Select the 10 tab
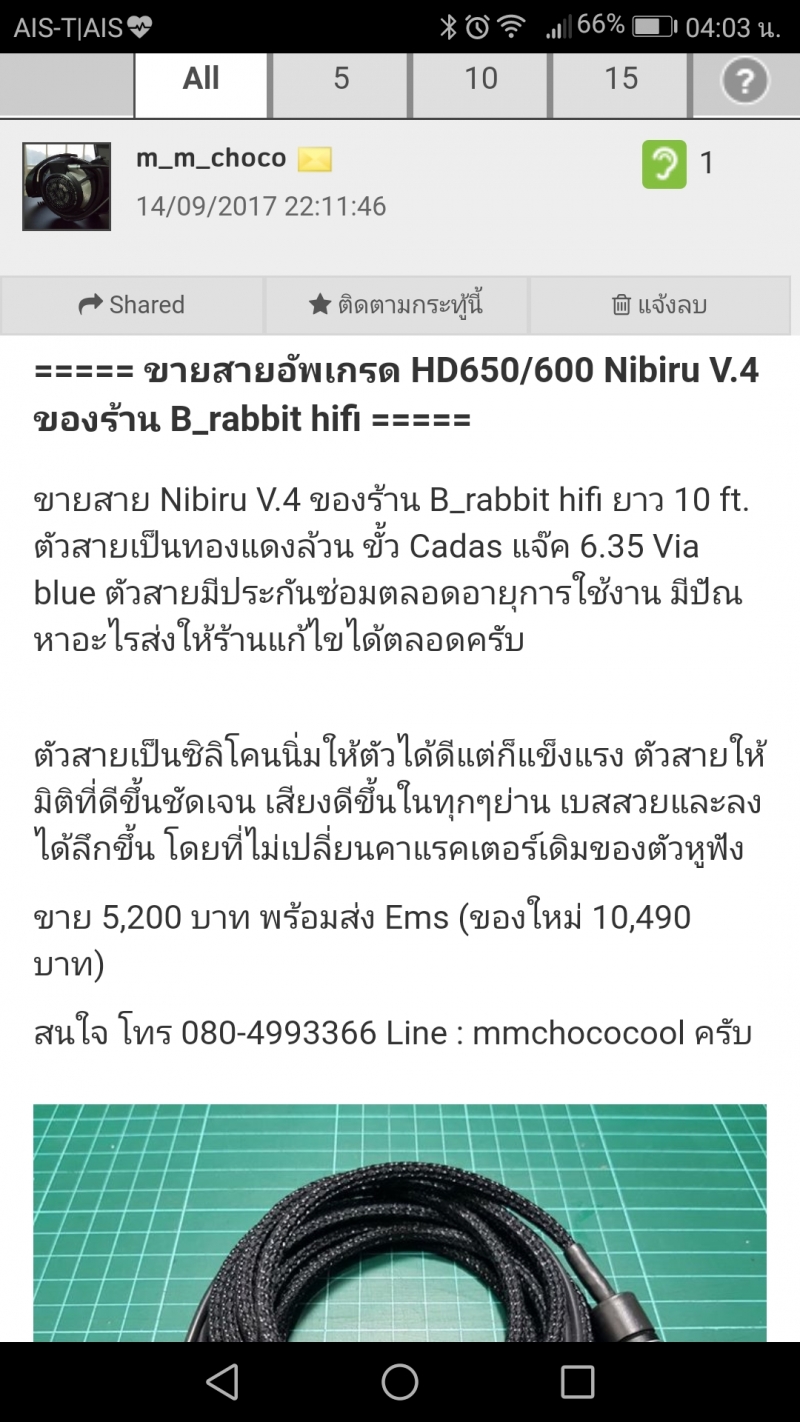Image resolution: width=800 pixels, height=1422 pixels. [481, 80]
